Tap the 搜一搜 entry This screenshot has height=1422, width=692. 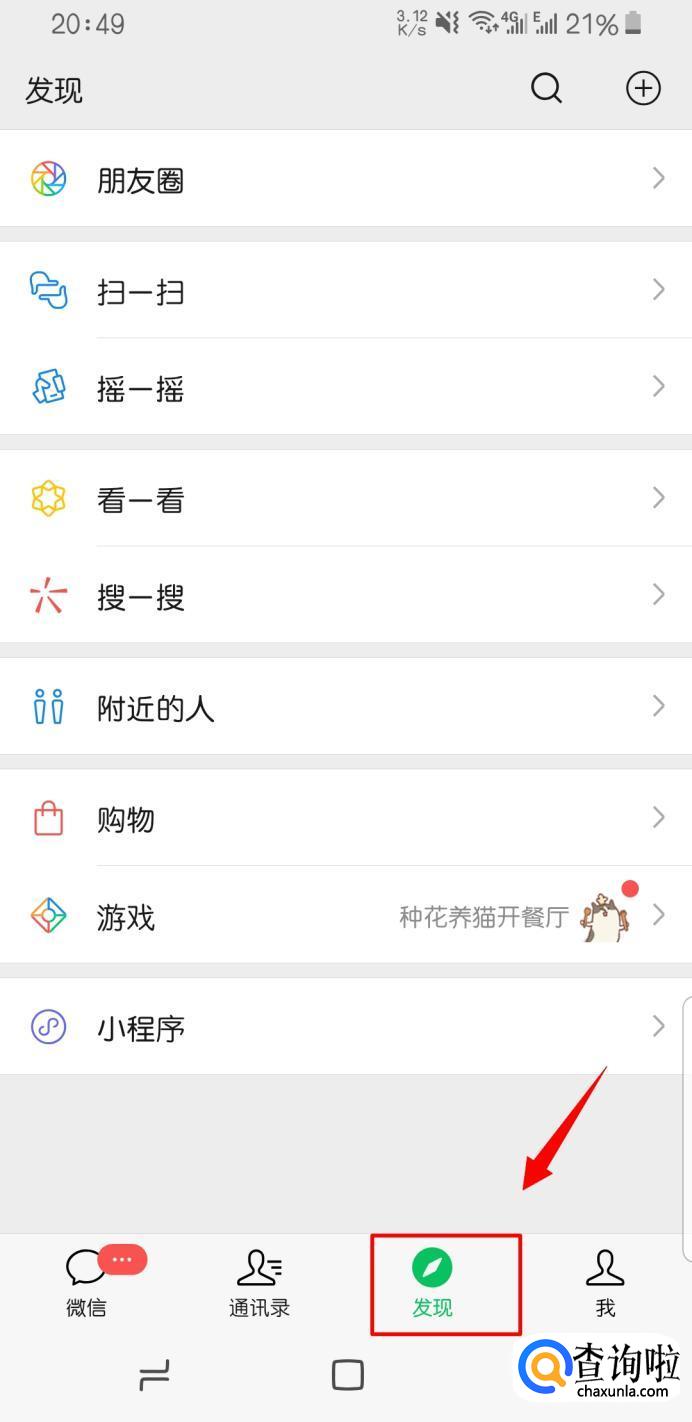pos(345,597)
